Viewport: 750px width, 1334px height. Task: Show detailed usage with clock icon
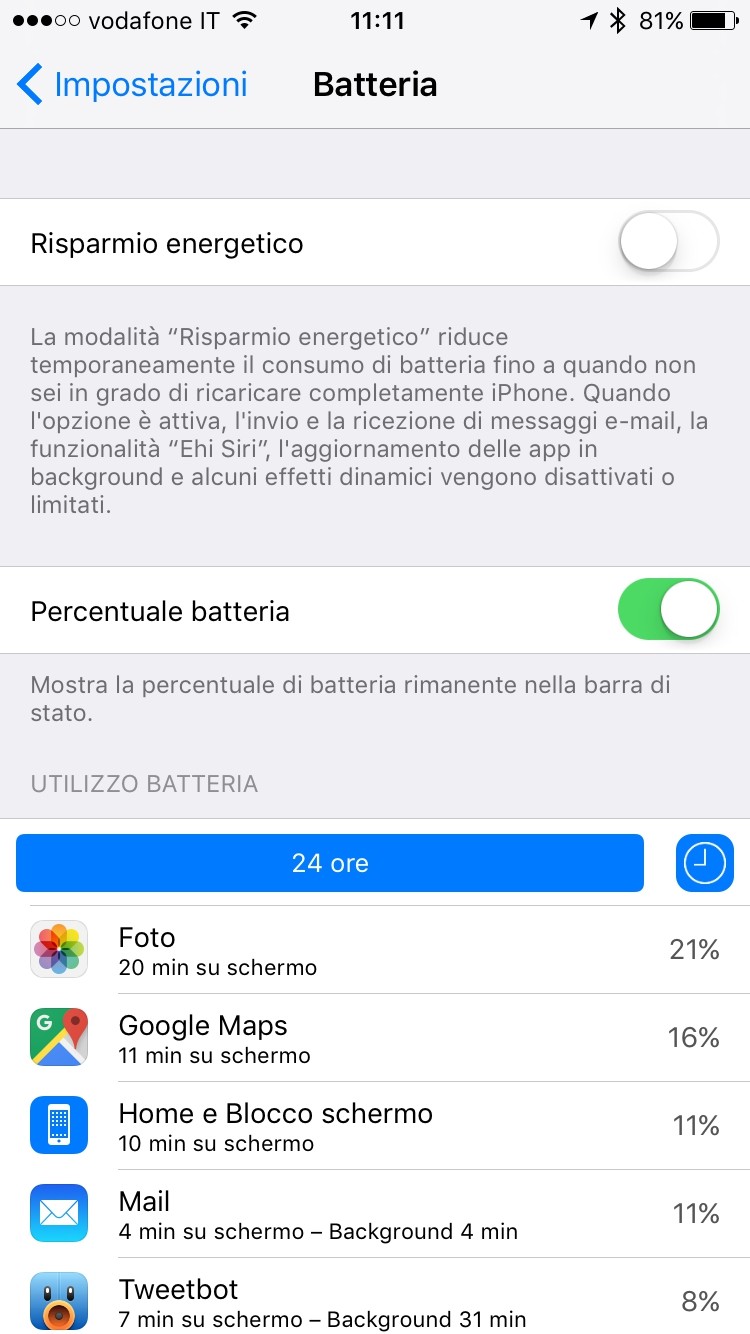(705, 863)
